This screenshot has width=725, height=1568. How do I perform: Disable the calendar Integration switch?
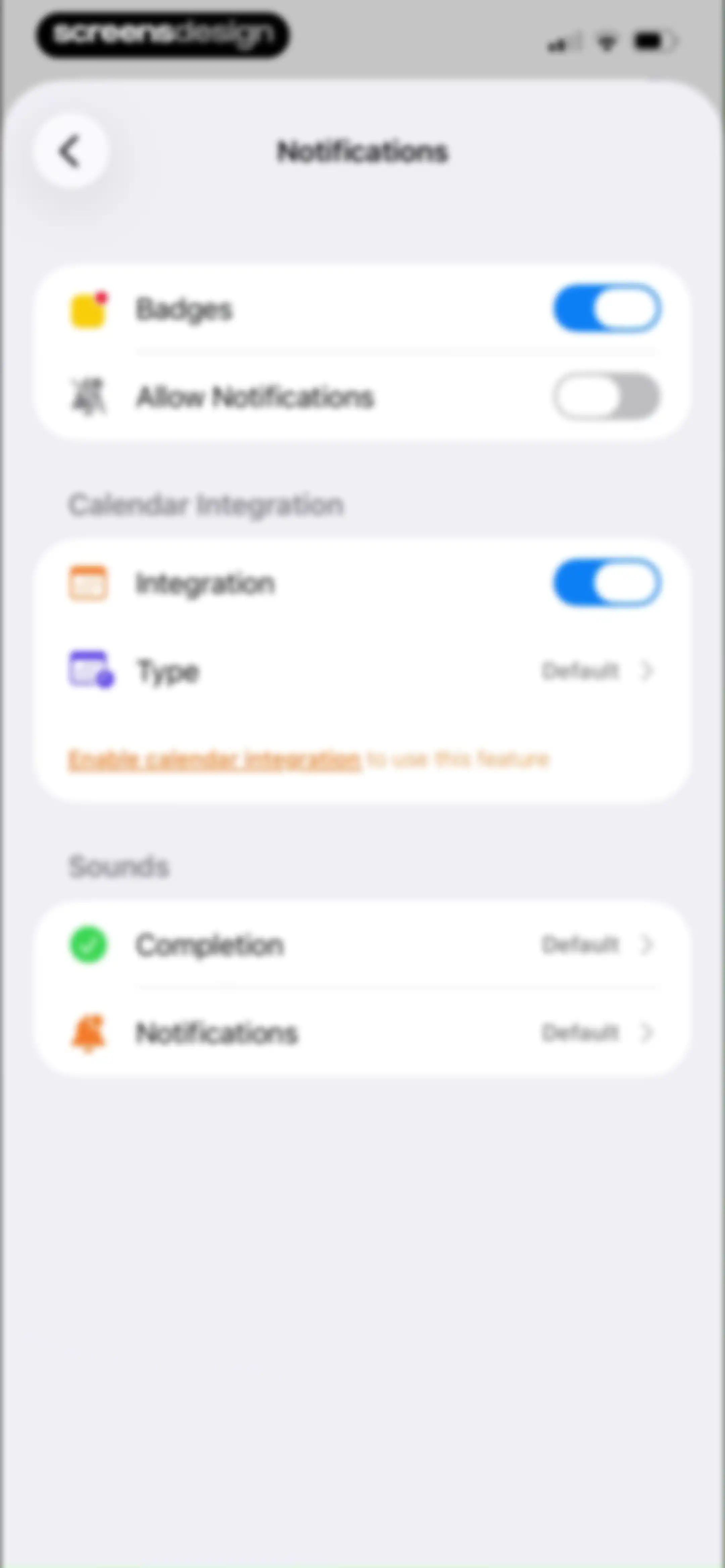pos(607,583)
